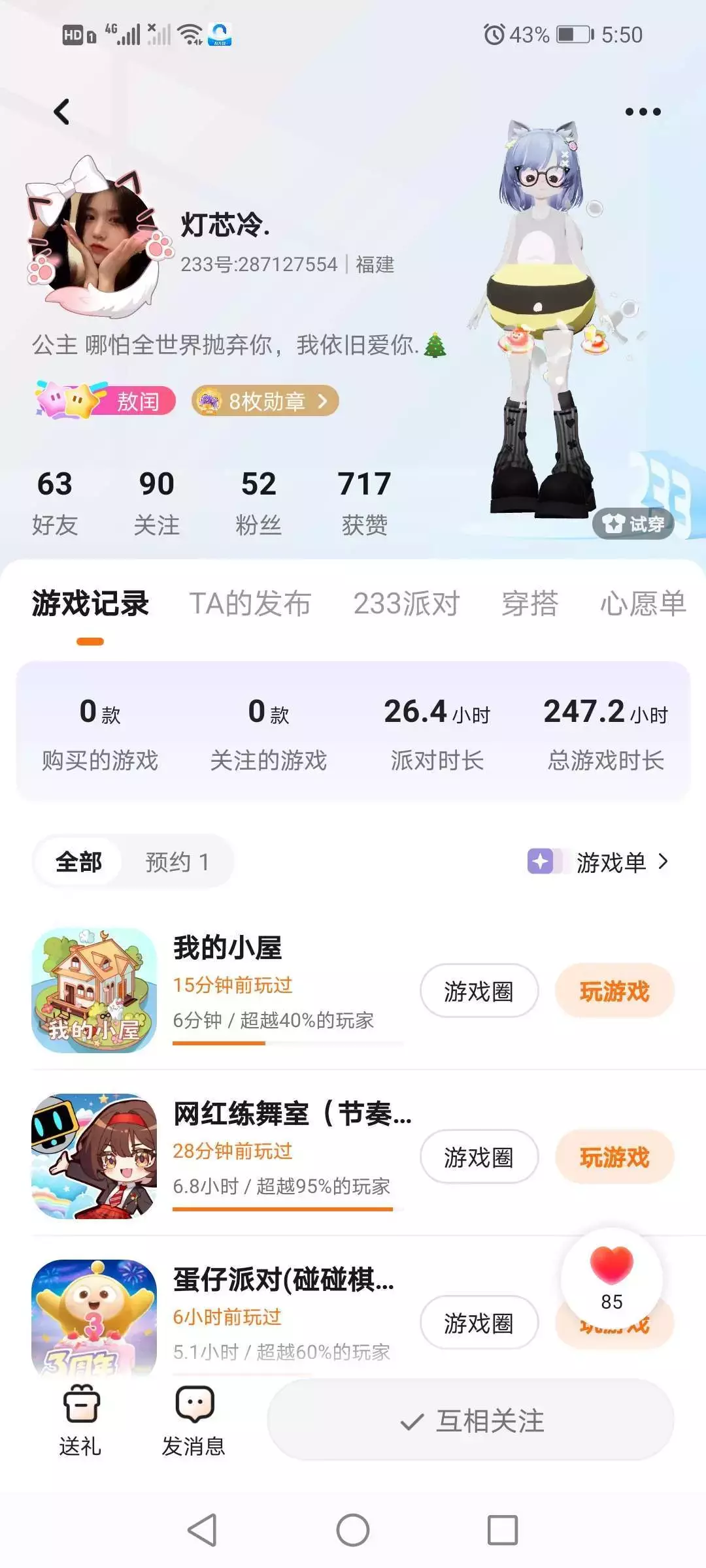Select the 预约 1 filter
The image size is (706, 1568).
177,862
